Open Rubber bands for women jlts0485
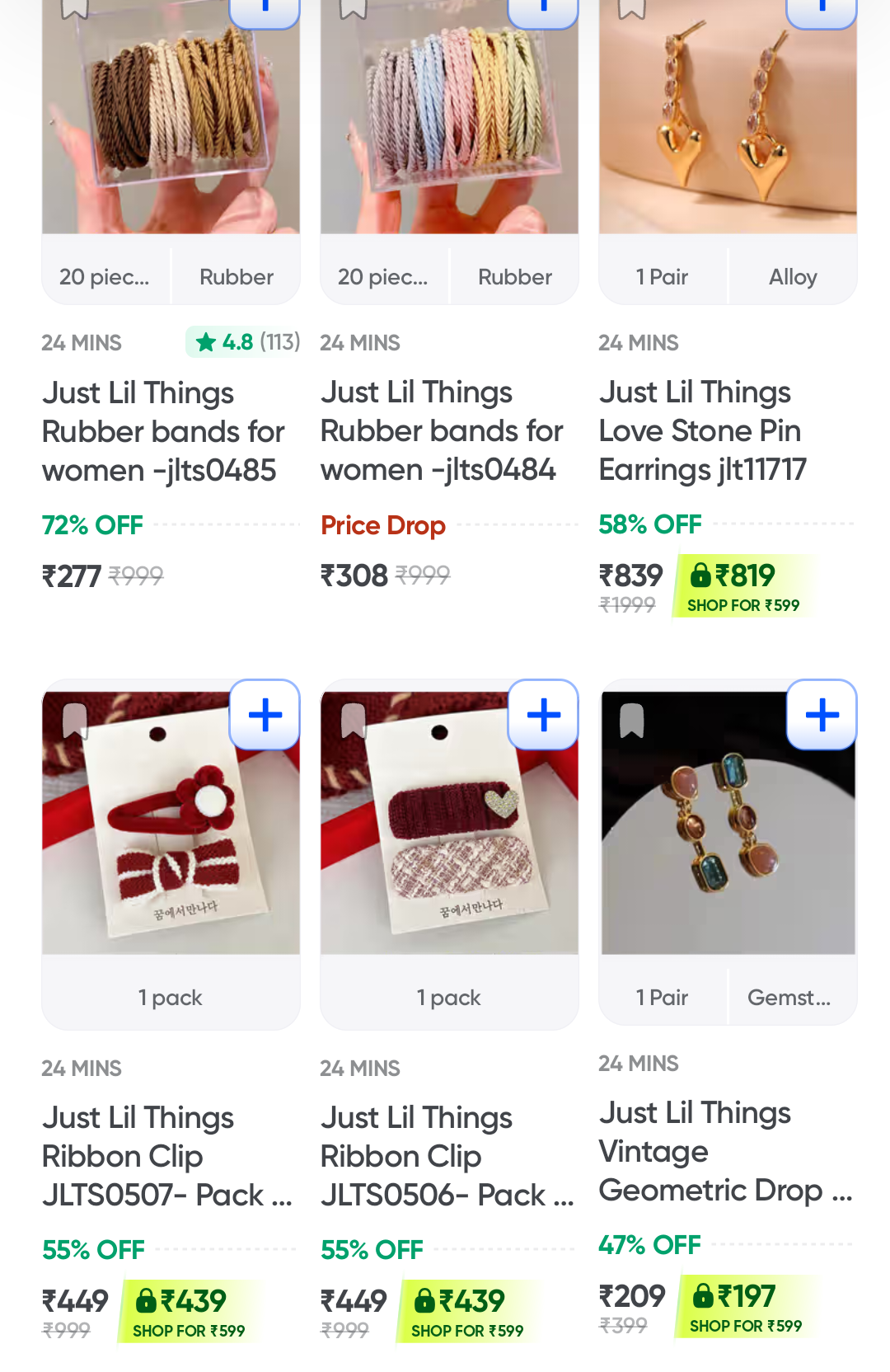Screen dimensions: 890x1372 (x=163, y=431)
